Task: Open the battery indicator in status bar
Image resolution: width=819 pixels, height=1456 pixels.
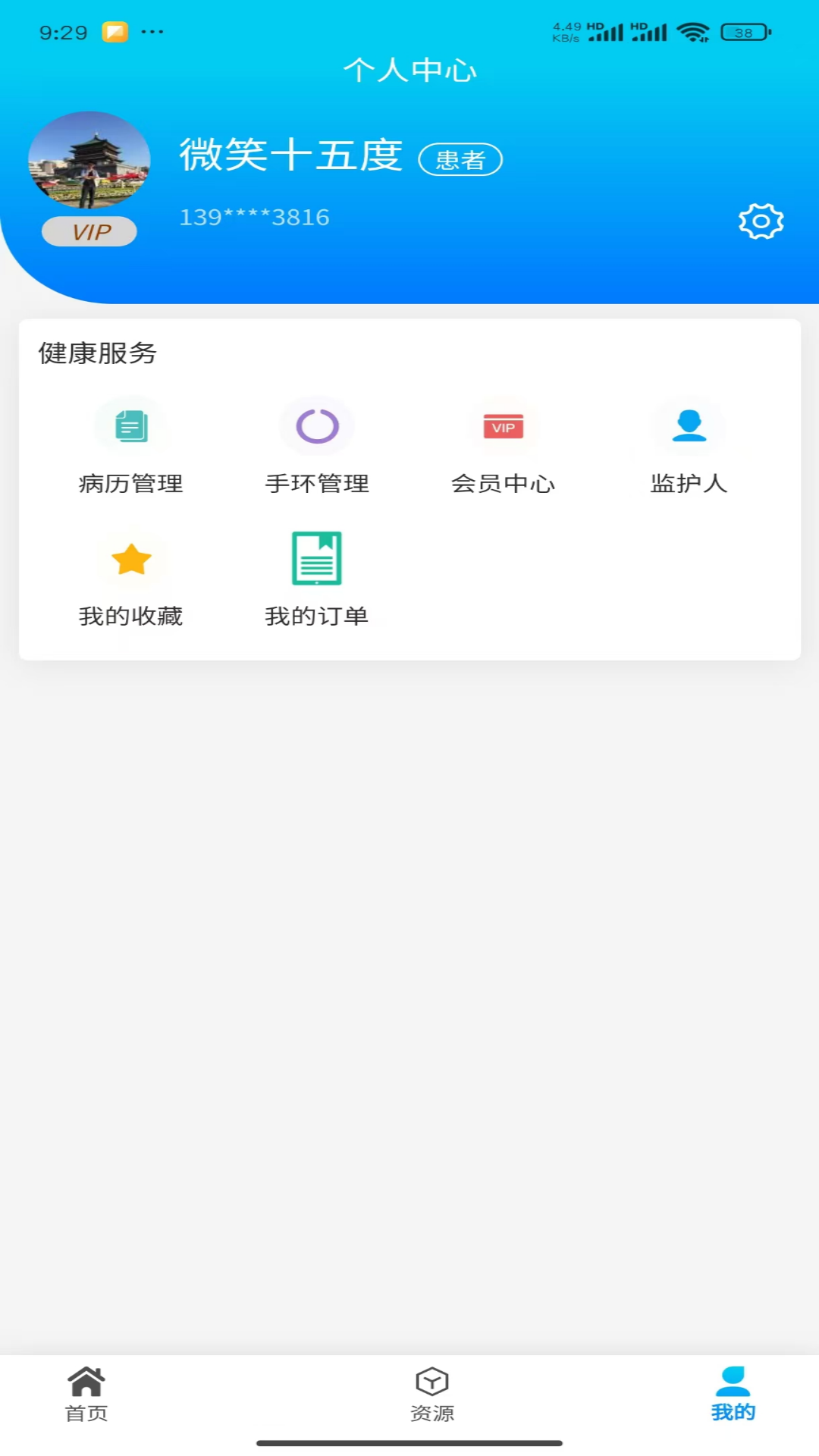Action: tap(742, 33)
